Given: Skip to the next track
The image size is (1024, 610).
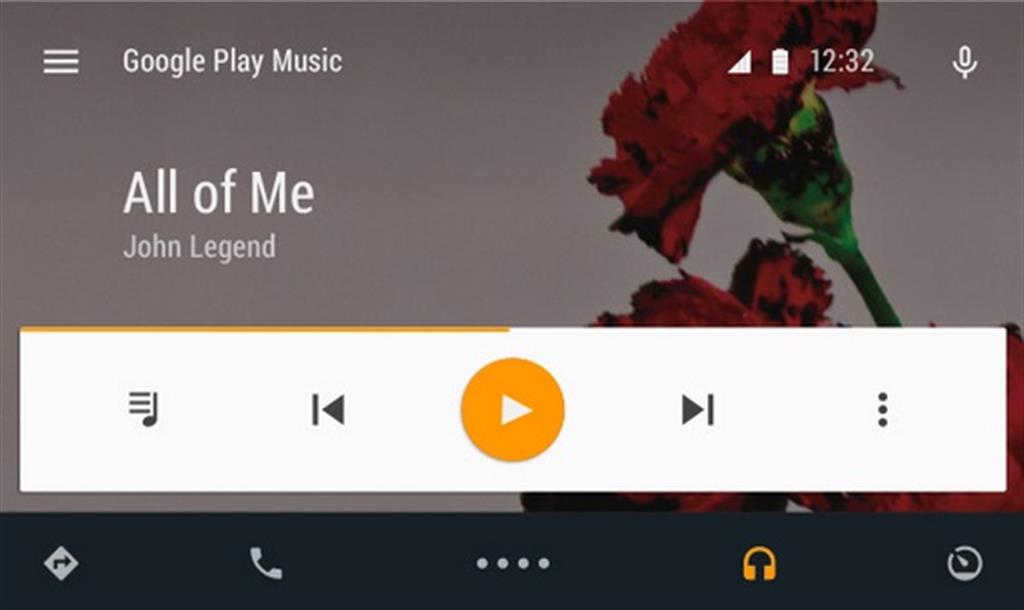Looking at the screenshot, I should point(697,409).
